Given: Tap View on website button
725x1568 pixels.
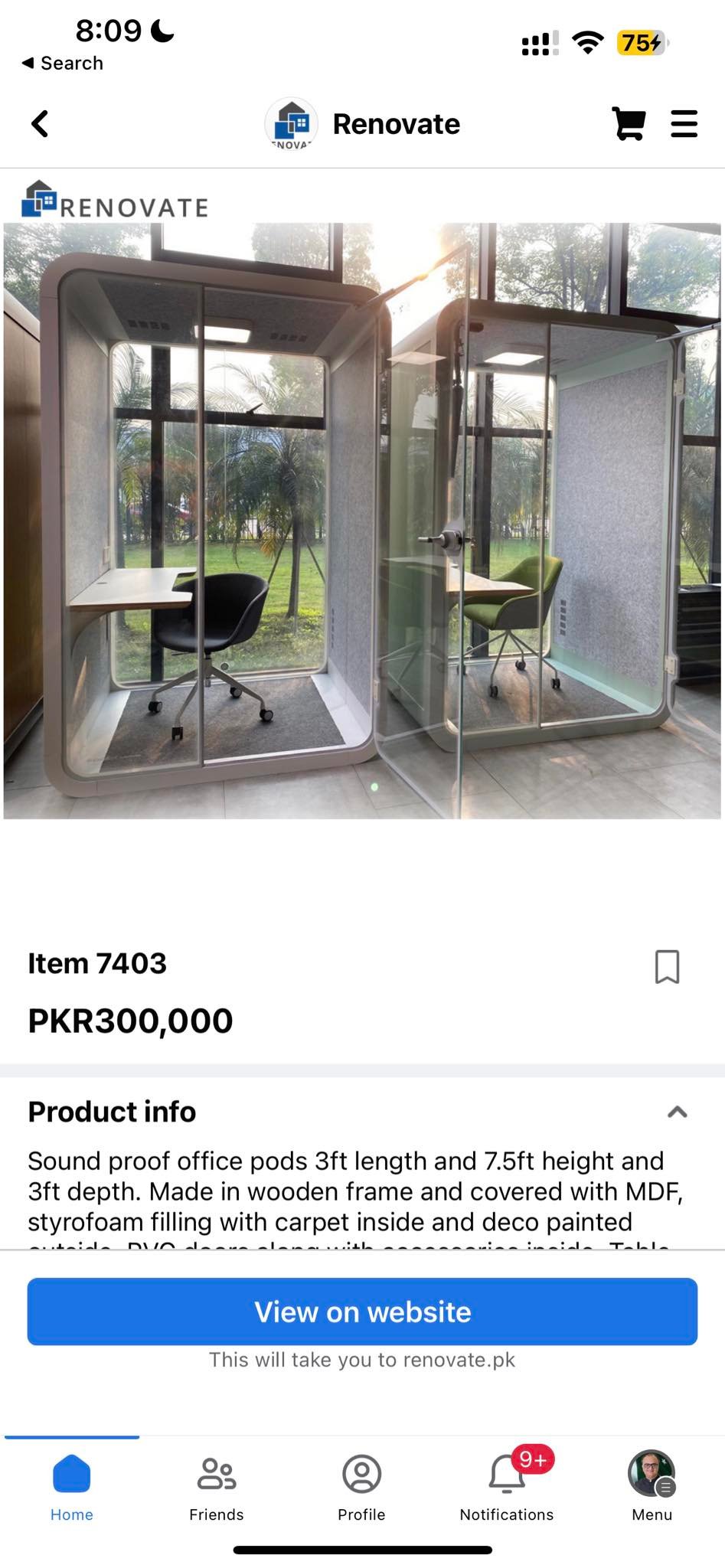Looking at the screenshot, I should coord(362,1312).
